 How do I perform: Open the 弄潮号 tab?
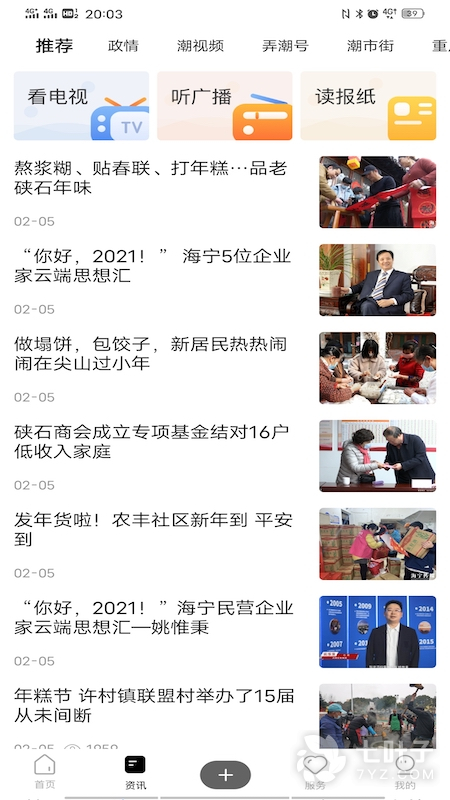285,46
